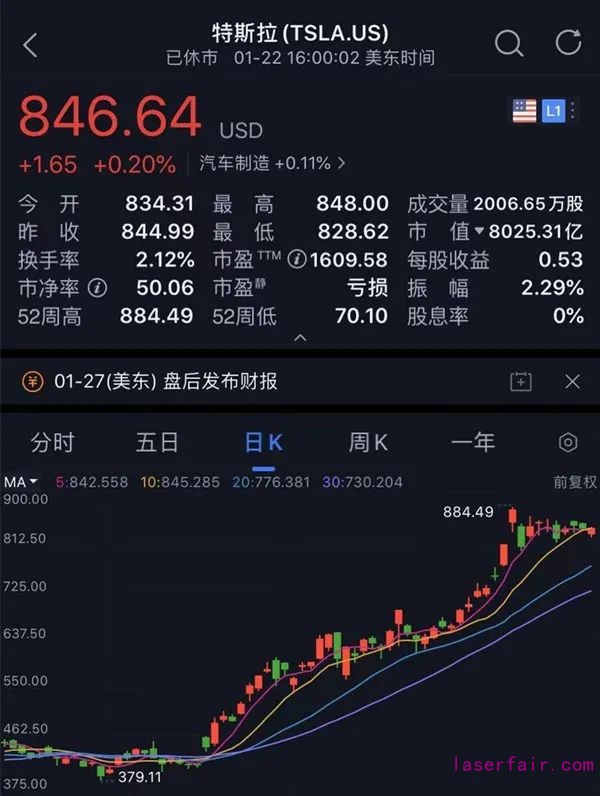Dismiss the 盘后发布财报 banner
Image resolution: width=600 pixels, height=796 pixels.
click(572, 381)
